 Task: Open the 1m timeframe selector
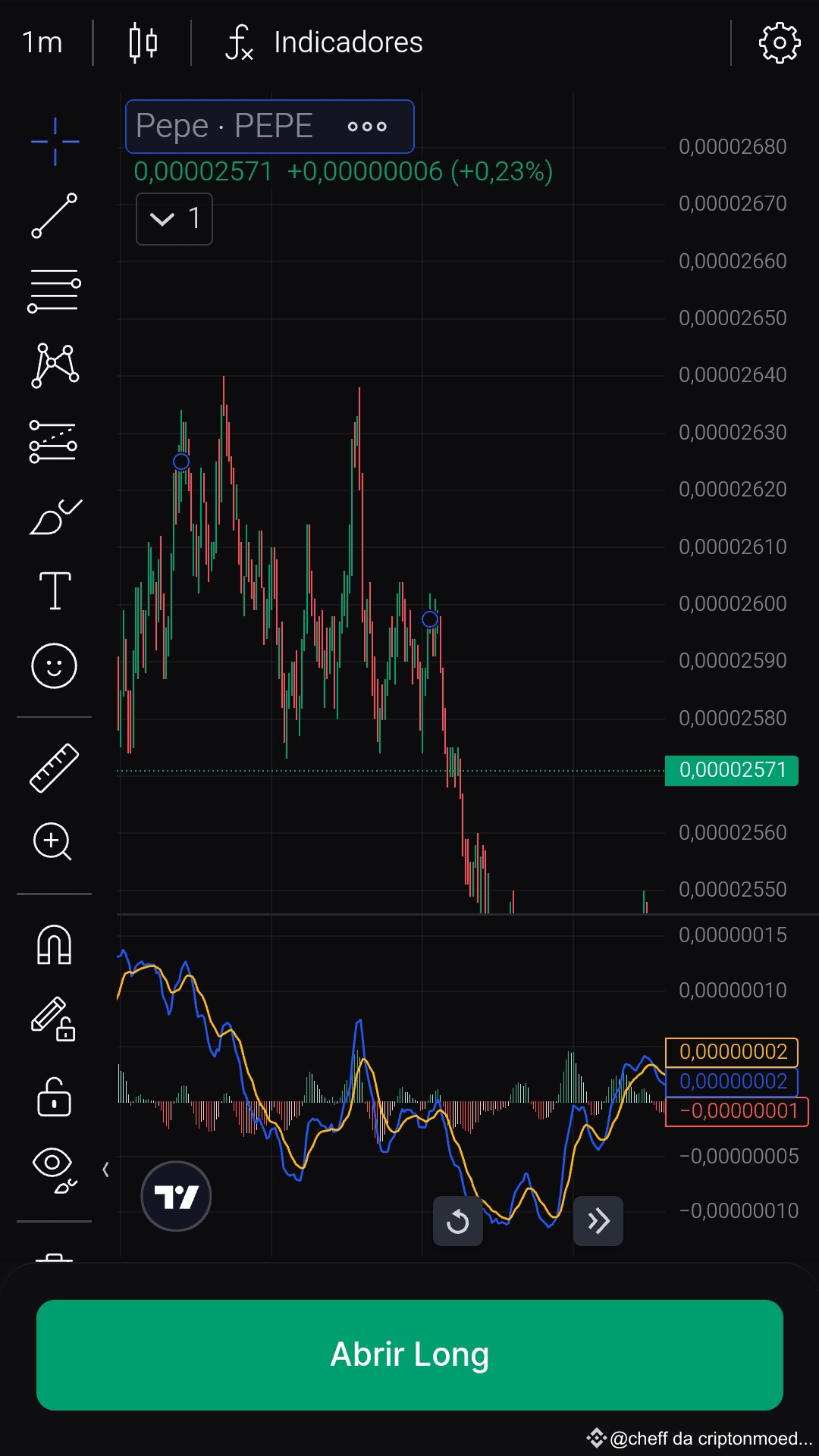pos(42,42)
